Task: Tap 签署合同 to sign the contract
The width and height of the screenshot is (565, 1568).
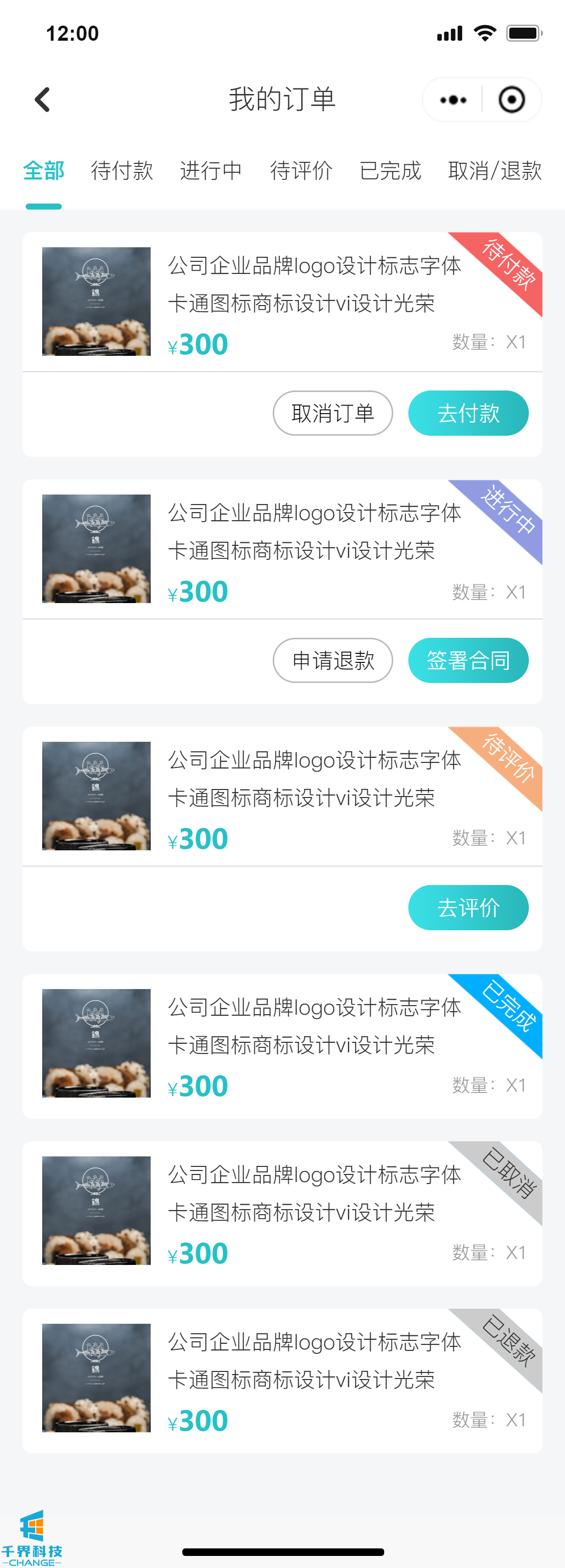Action: point(468,660)
